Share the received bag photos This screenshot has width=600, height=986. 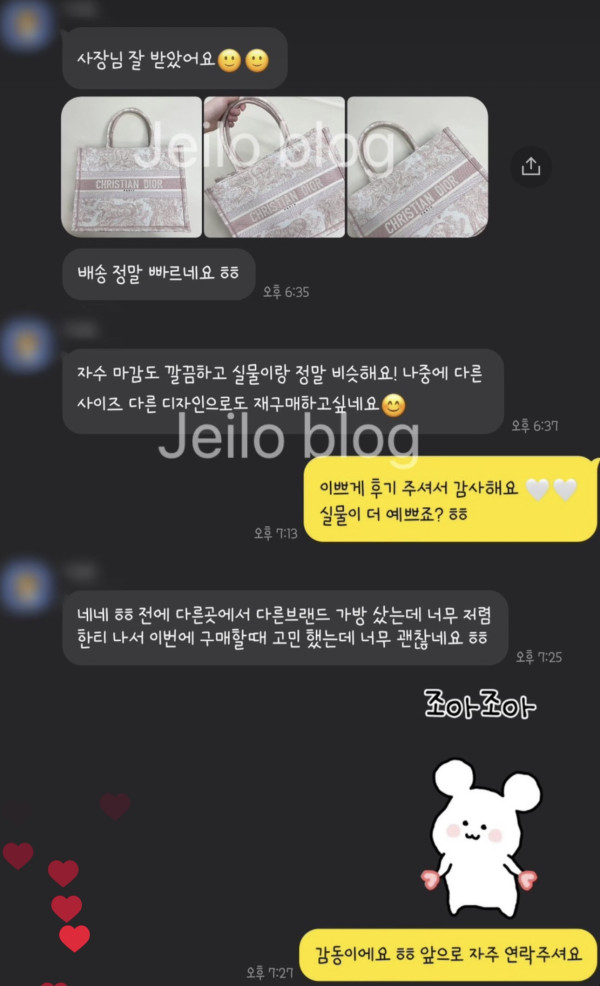click(531, 166)
